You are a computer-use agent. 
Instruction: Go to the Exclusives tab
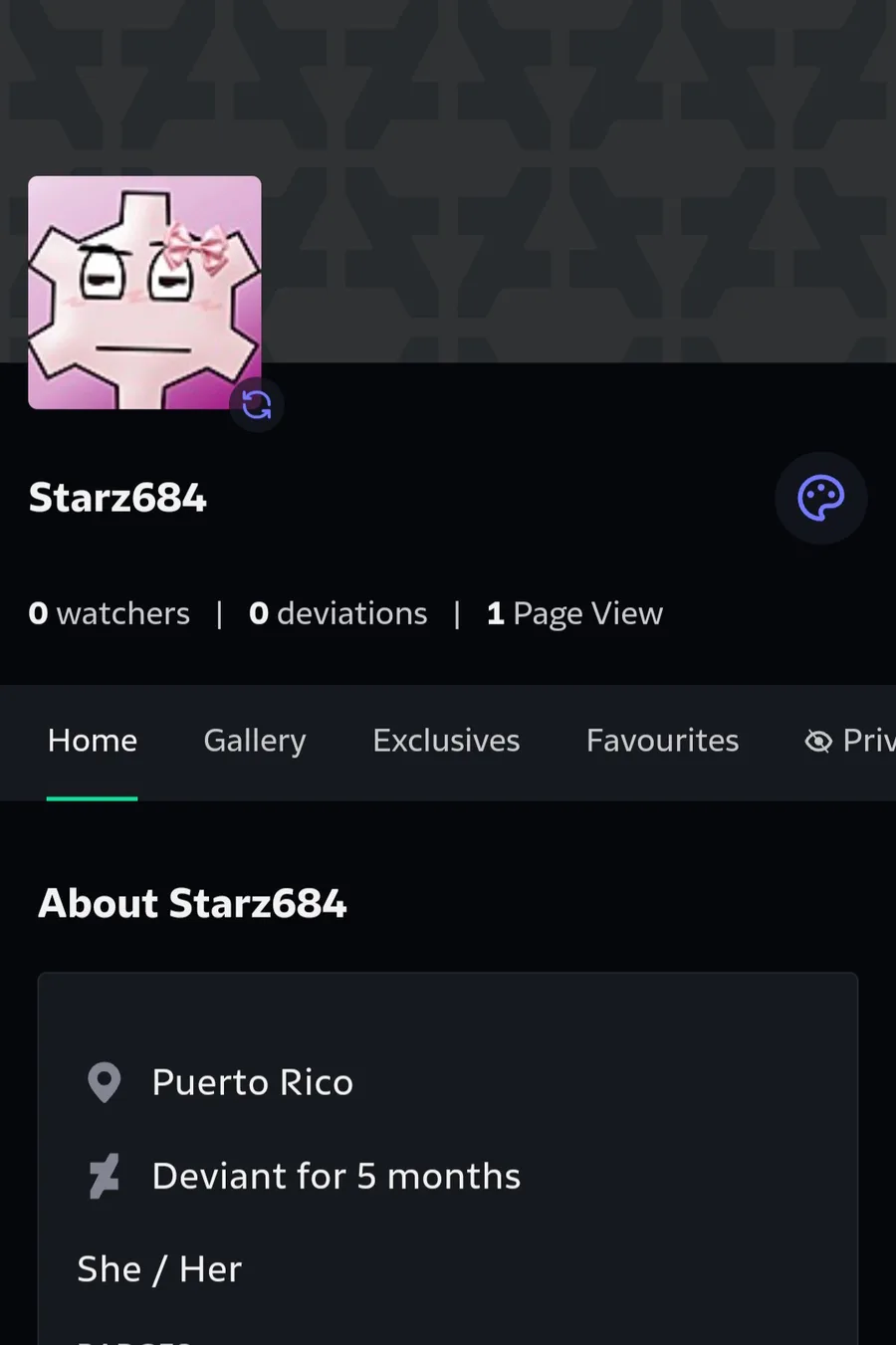pos(446,741)
